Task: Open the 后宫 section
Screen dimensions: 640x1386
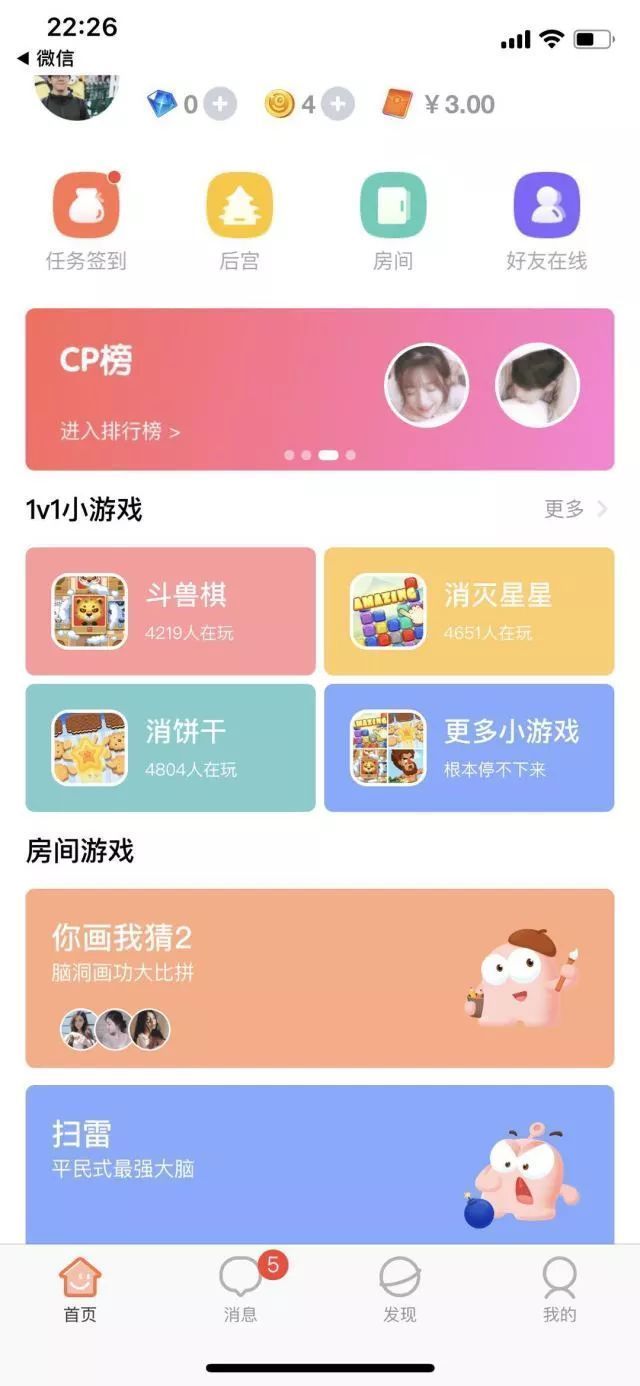Action: [239, 222]
